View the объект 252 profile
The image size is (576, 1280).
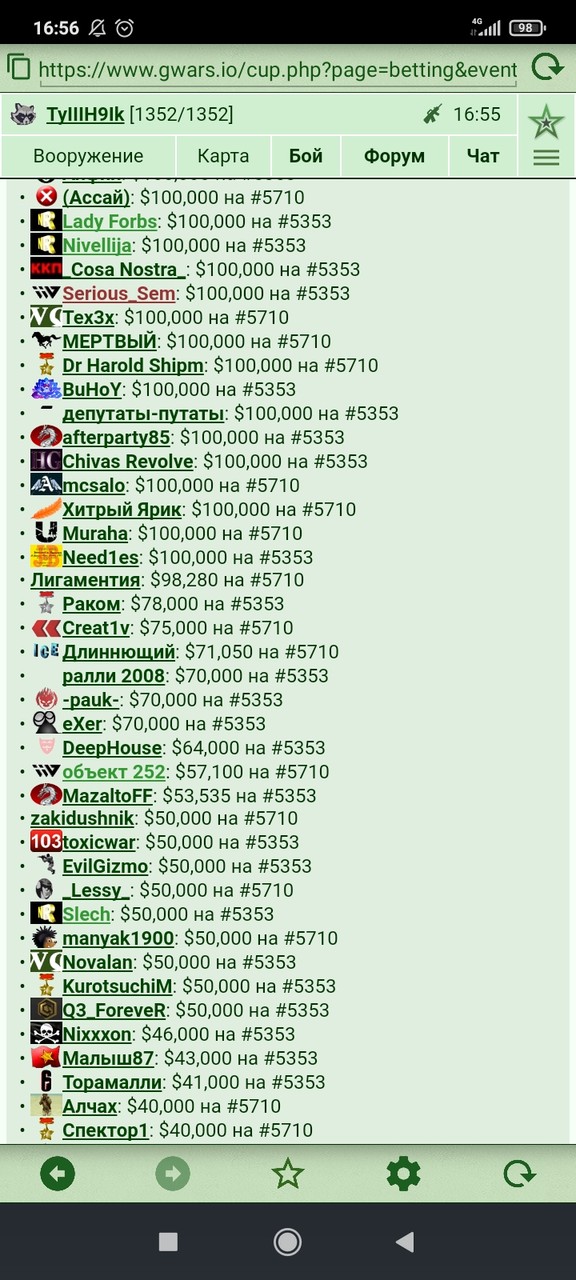(114, 771)
